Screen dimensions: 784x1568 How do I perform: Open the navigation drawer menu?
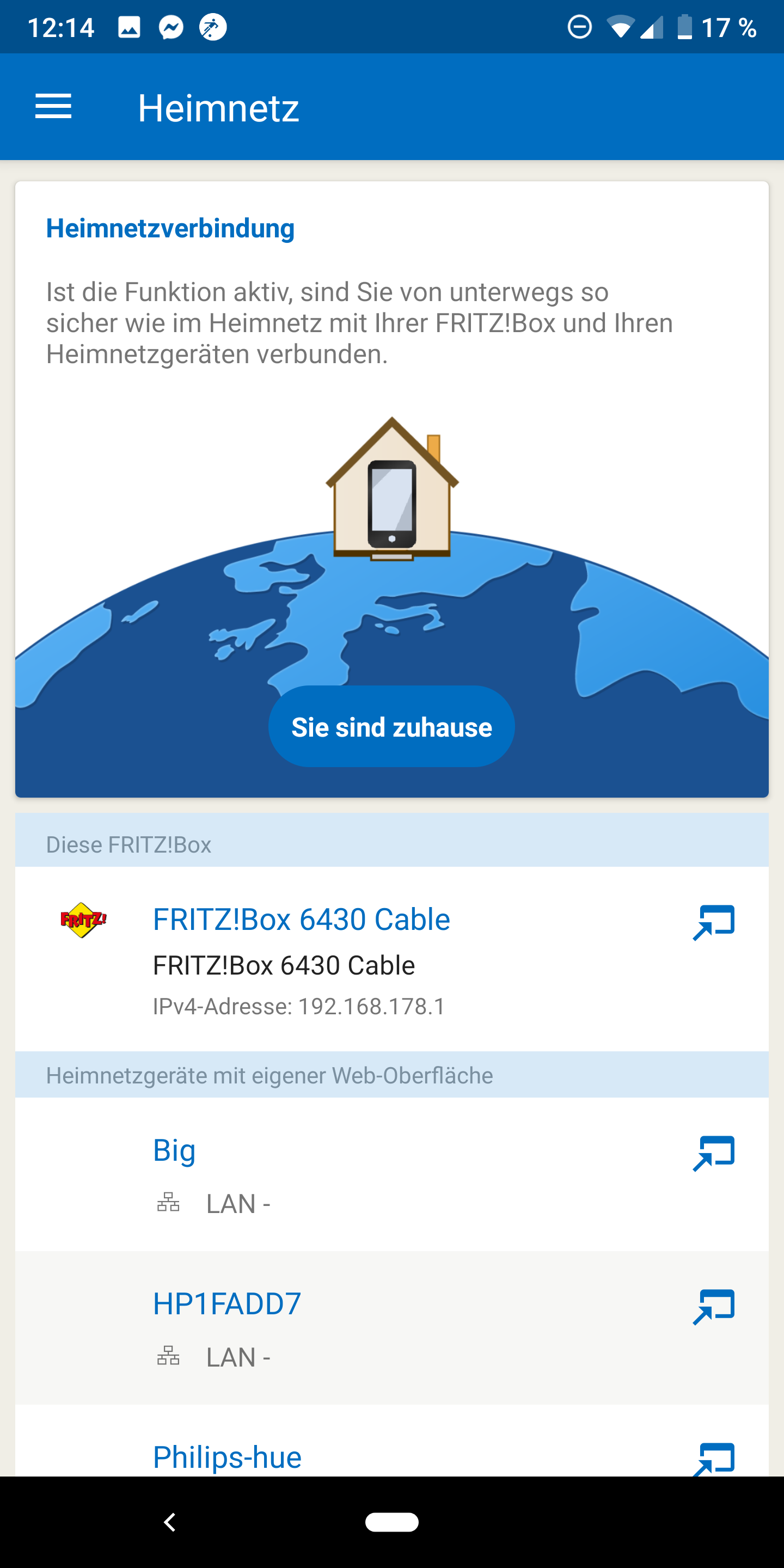tap(53, 107)
